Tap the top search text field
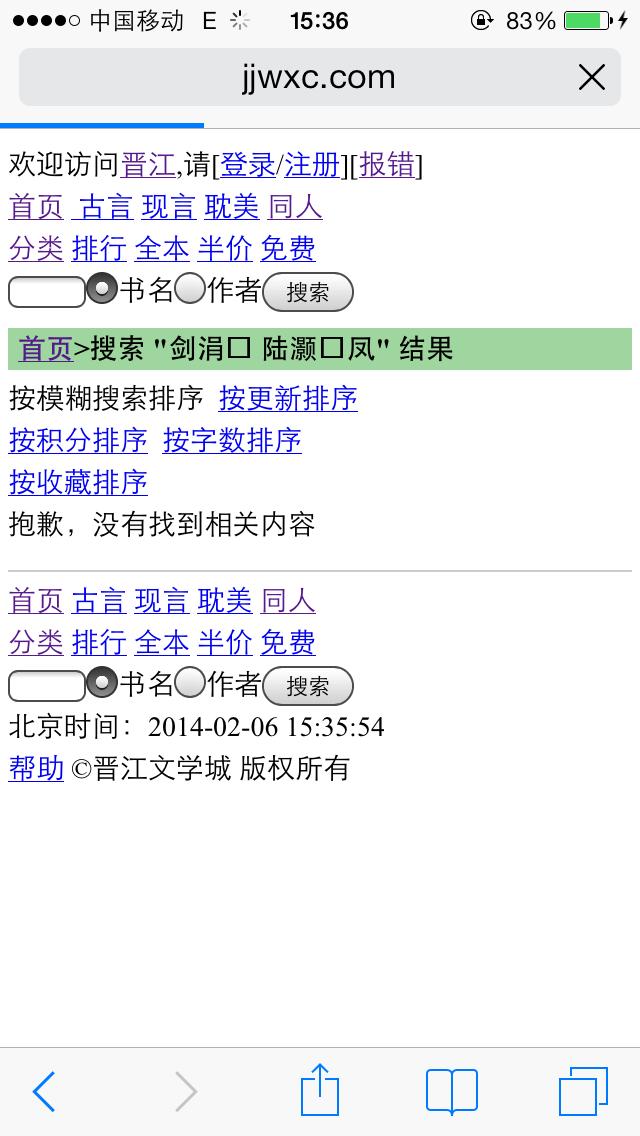Screen dimensions: 640x1136 [x=47, y=292]
